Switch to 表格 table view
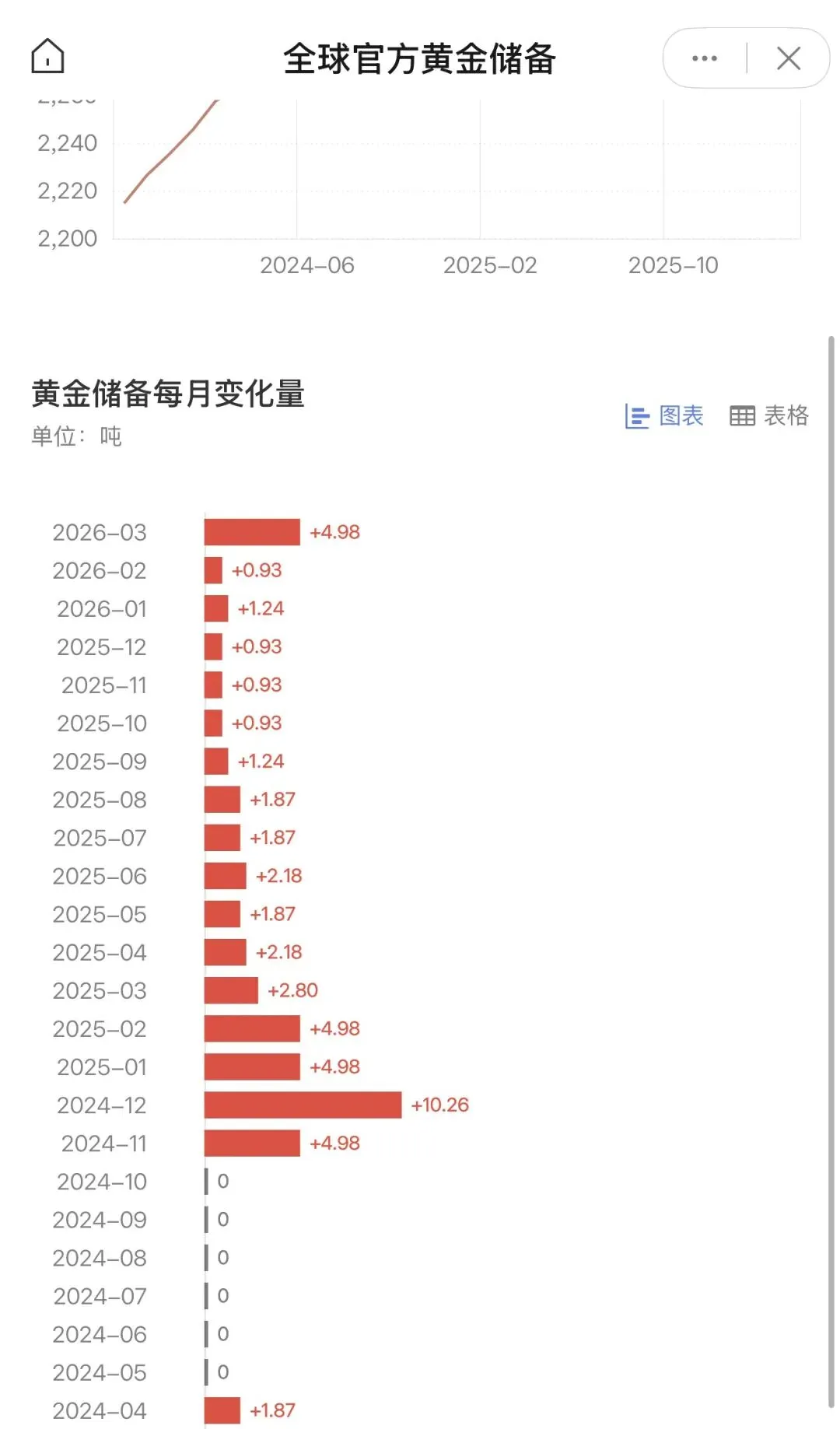Image resolution: width=840 pixels, height=1429 pixels. [769, 415]
